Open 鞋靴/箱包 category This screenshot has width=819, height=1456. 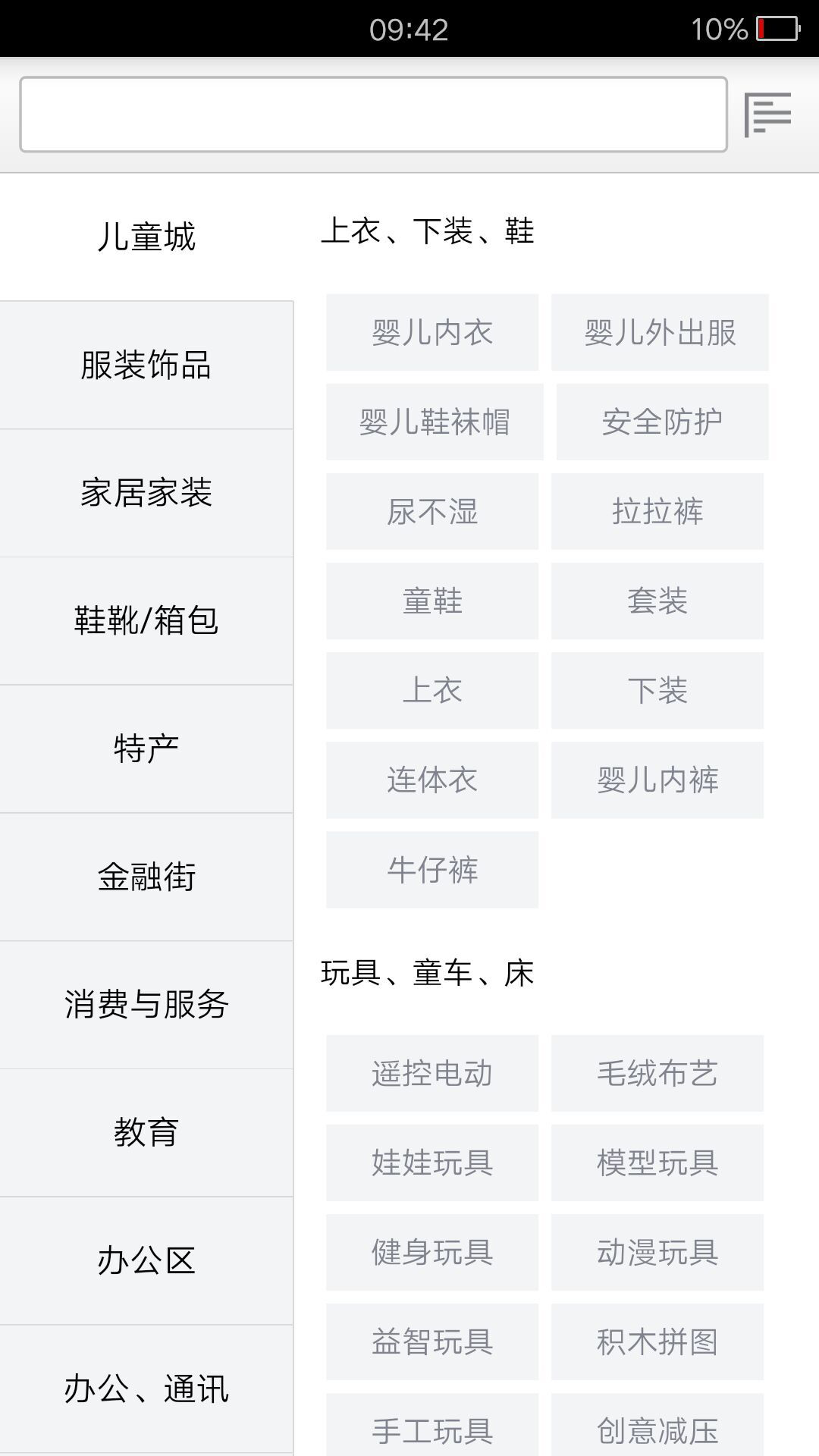point(146,621)
